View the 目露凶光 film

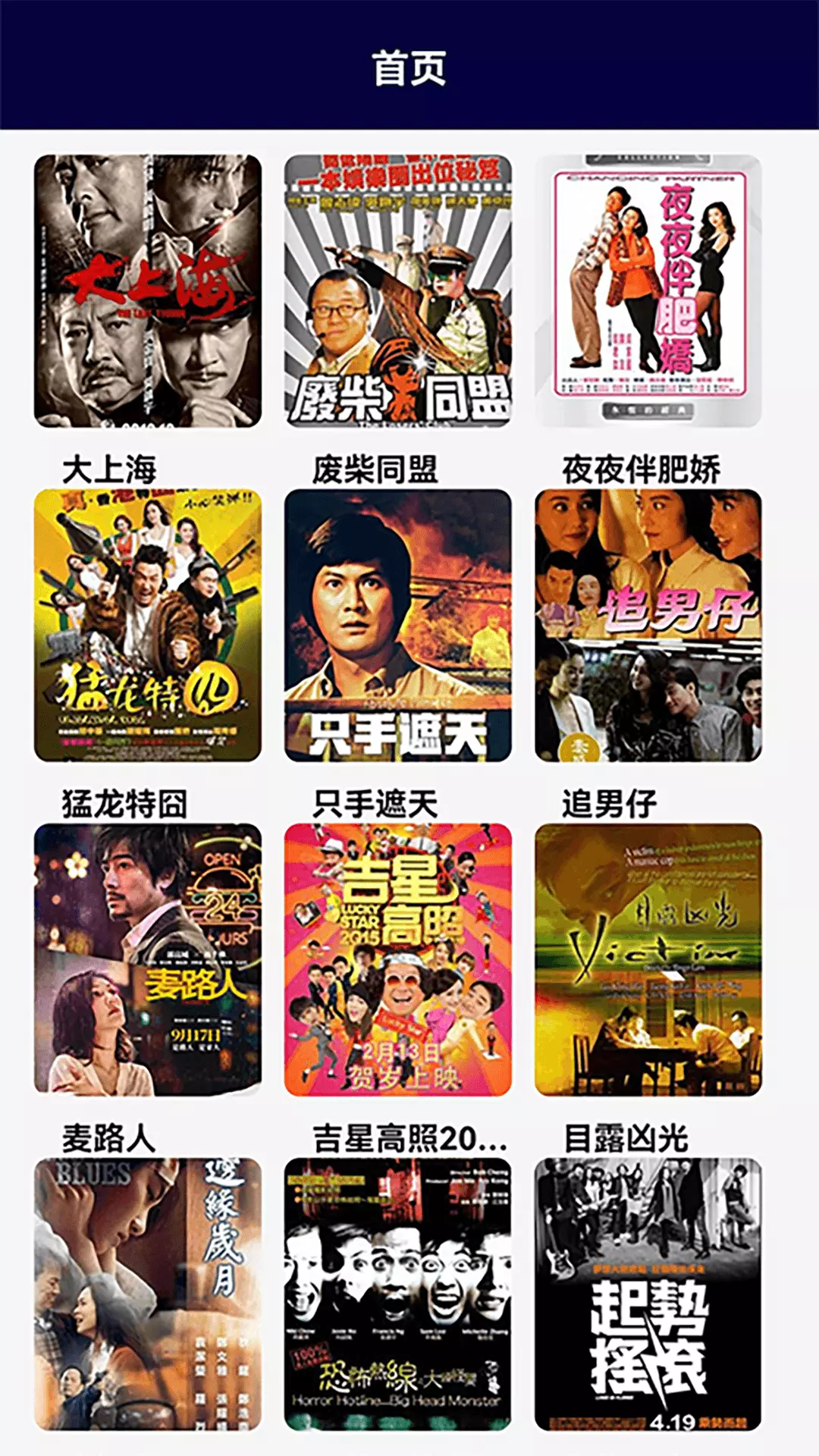point(648,960)
